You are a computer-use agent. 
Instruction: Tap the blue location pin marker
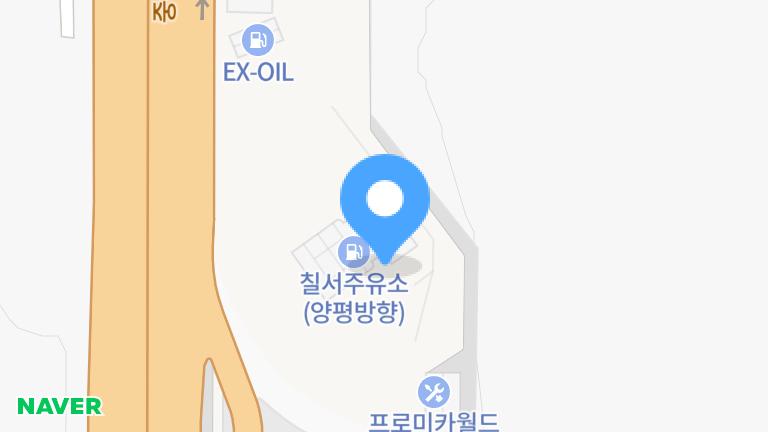click(x=385, y=208)
